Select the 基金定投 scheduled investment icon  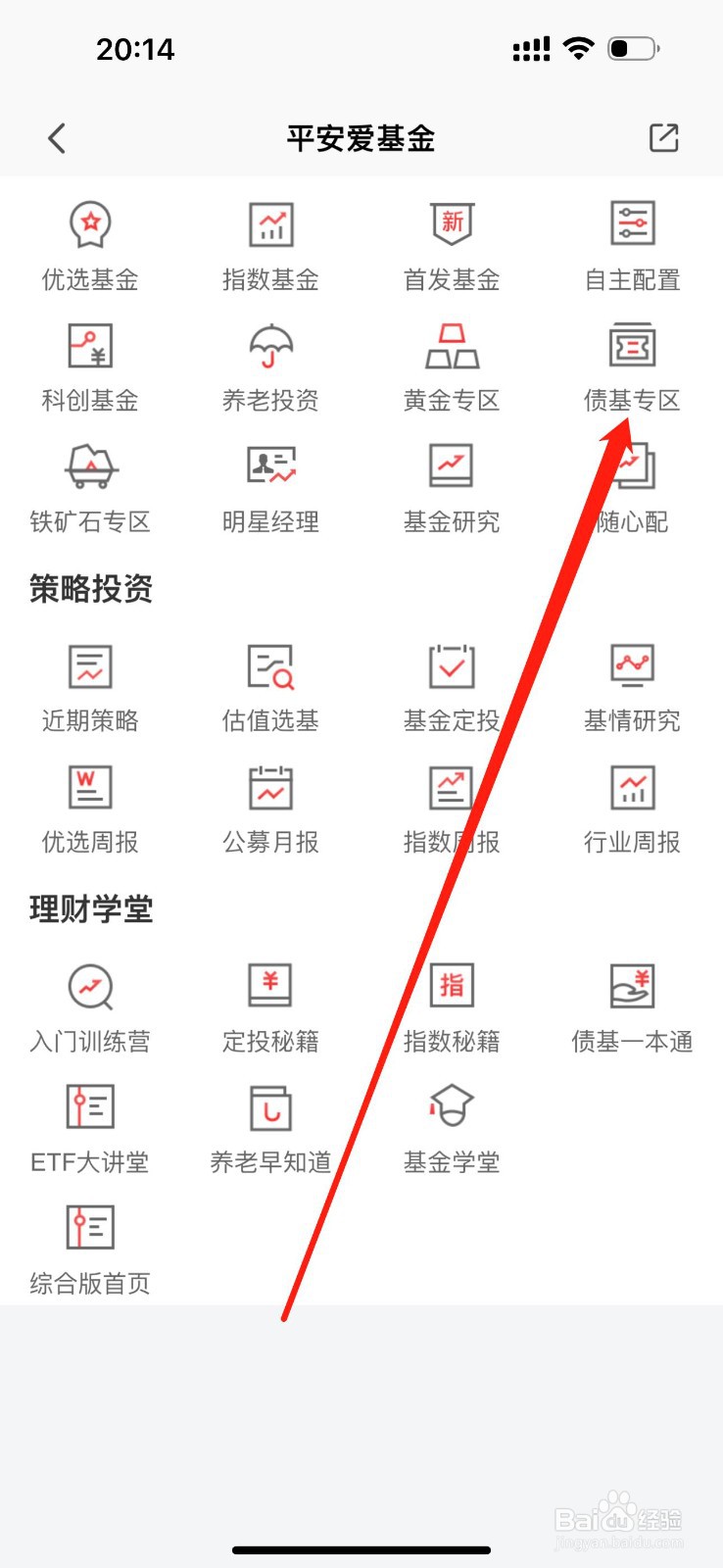point(451,686)
